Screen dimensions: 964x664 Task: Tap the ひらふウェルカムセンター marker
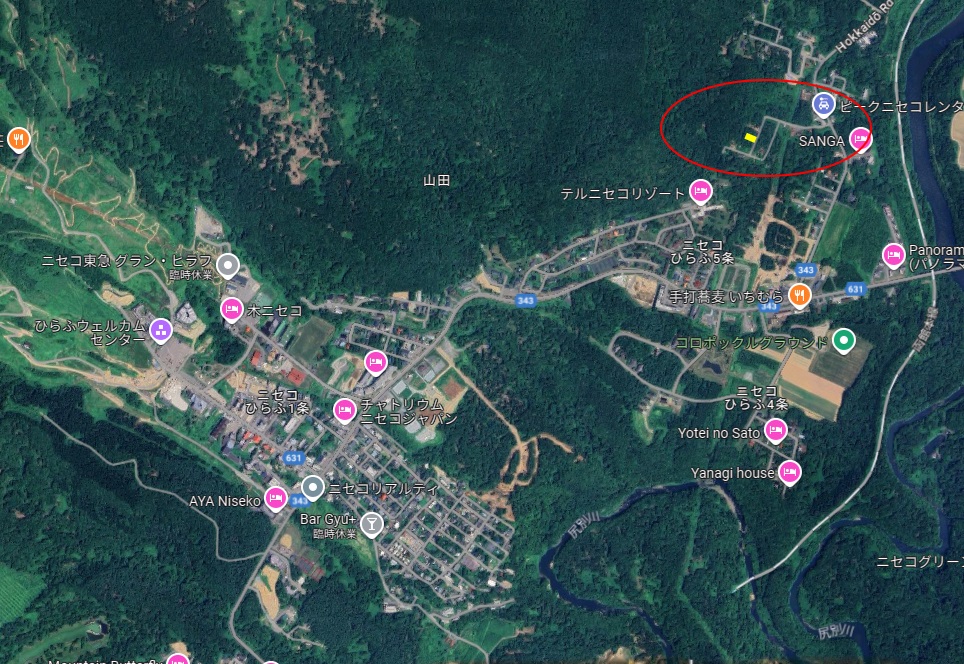click(x=160, y=329)
